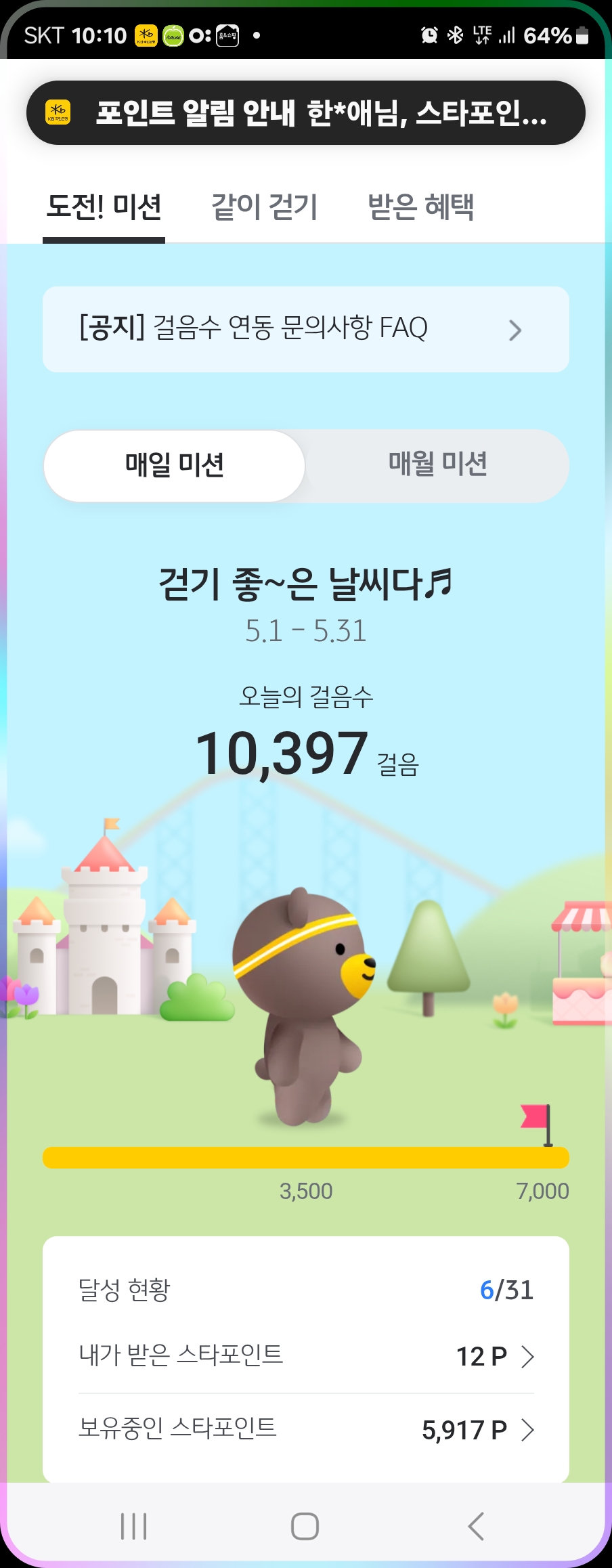Image resolution: width=612 pixels, height=1568 pixels.
Task: Select the 도전! 미션 tab
Action: (104, 207)
